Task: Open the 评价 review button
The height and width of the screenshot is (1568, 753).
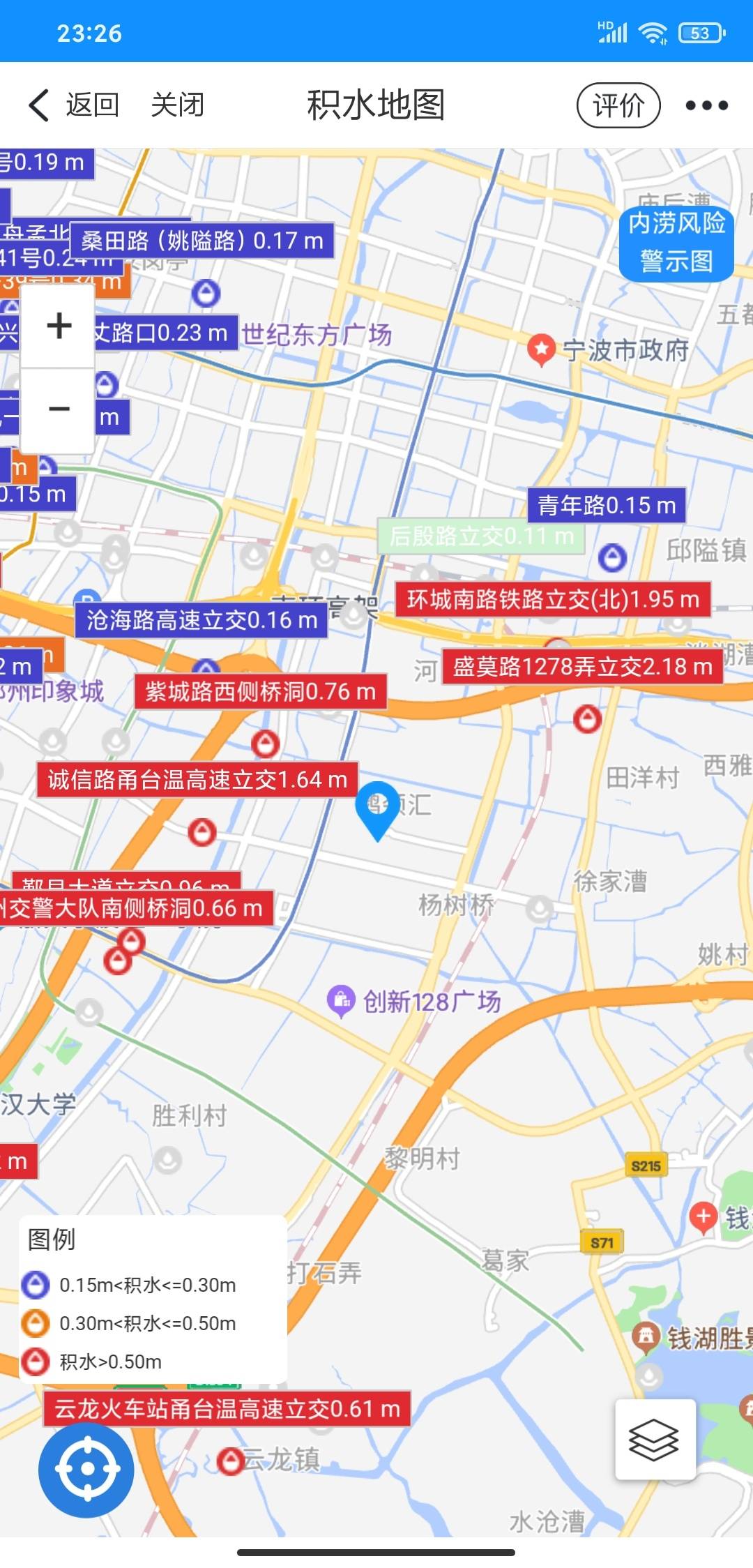Action: click(x=618, y=105)
